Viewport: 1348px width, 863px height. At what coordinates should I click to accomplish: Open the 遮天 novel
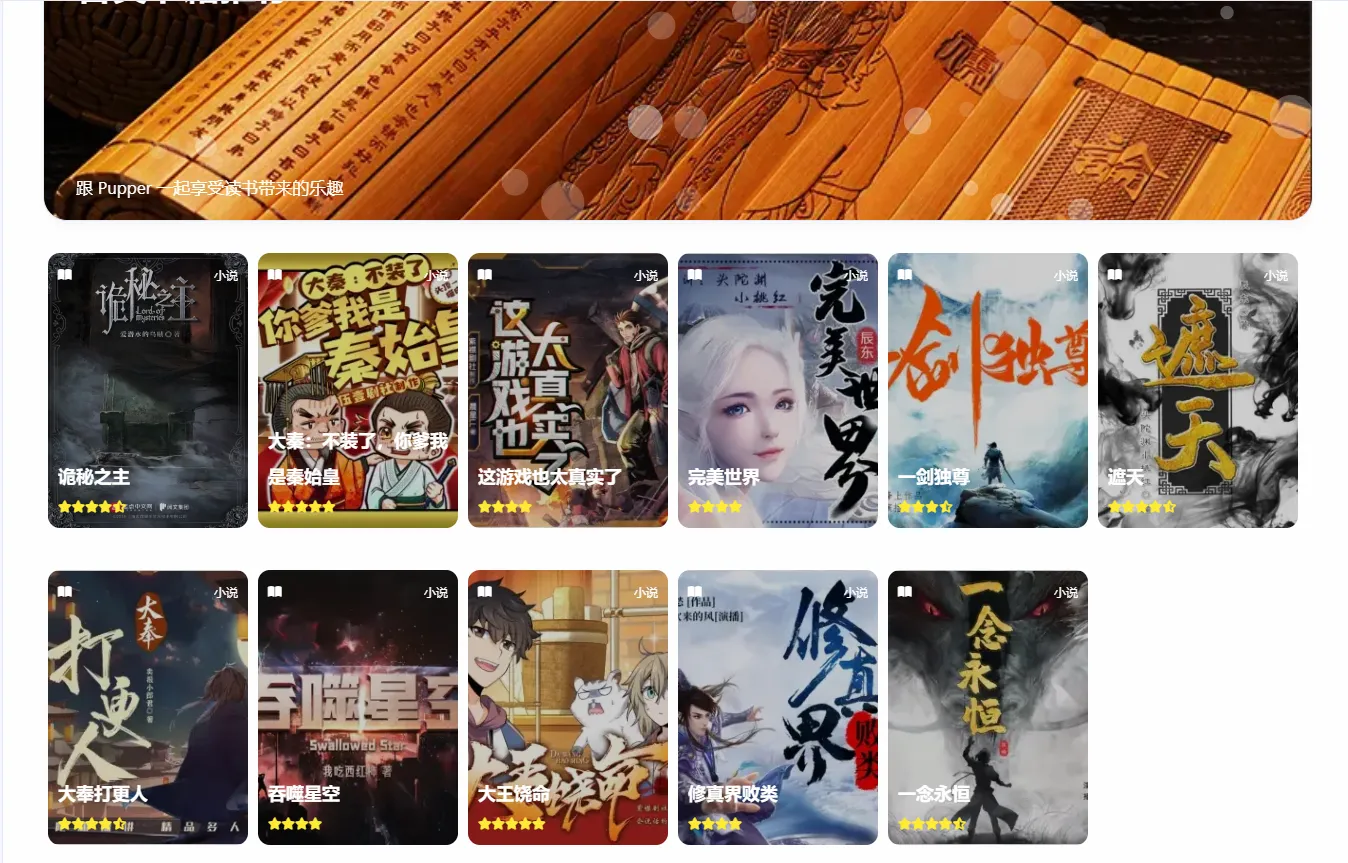1198,390
